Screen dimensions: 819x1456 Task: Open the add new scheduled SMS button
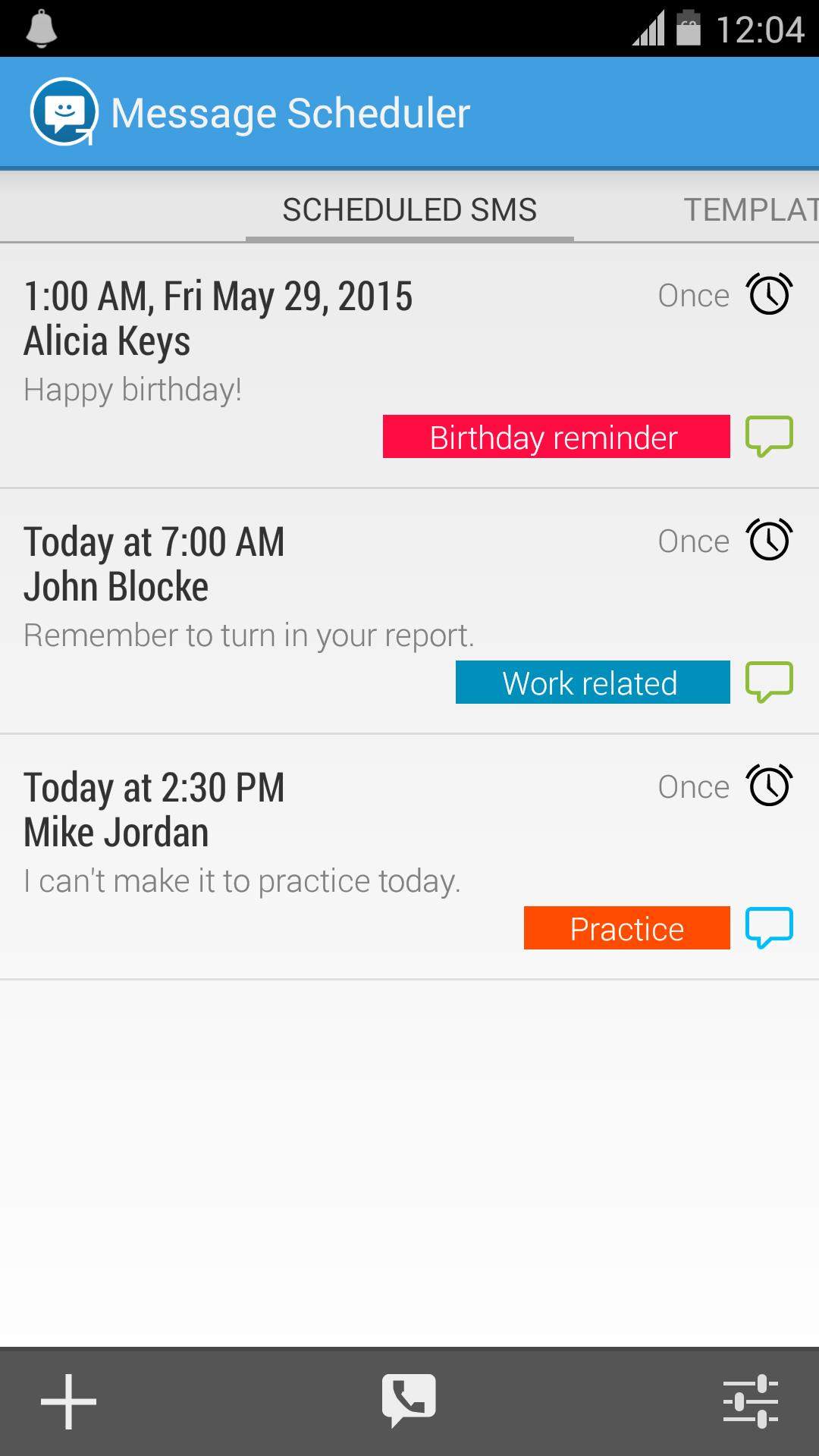(68, 1401)
